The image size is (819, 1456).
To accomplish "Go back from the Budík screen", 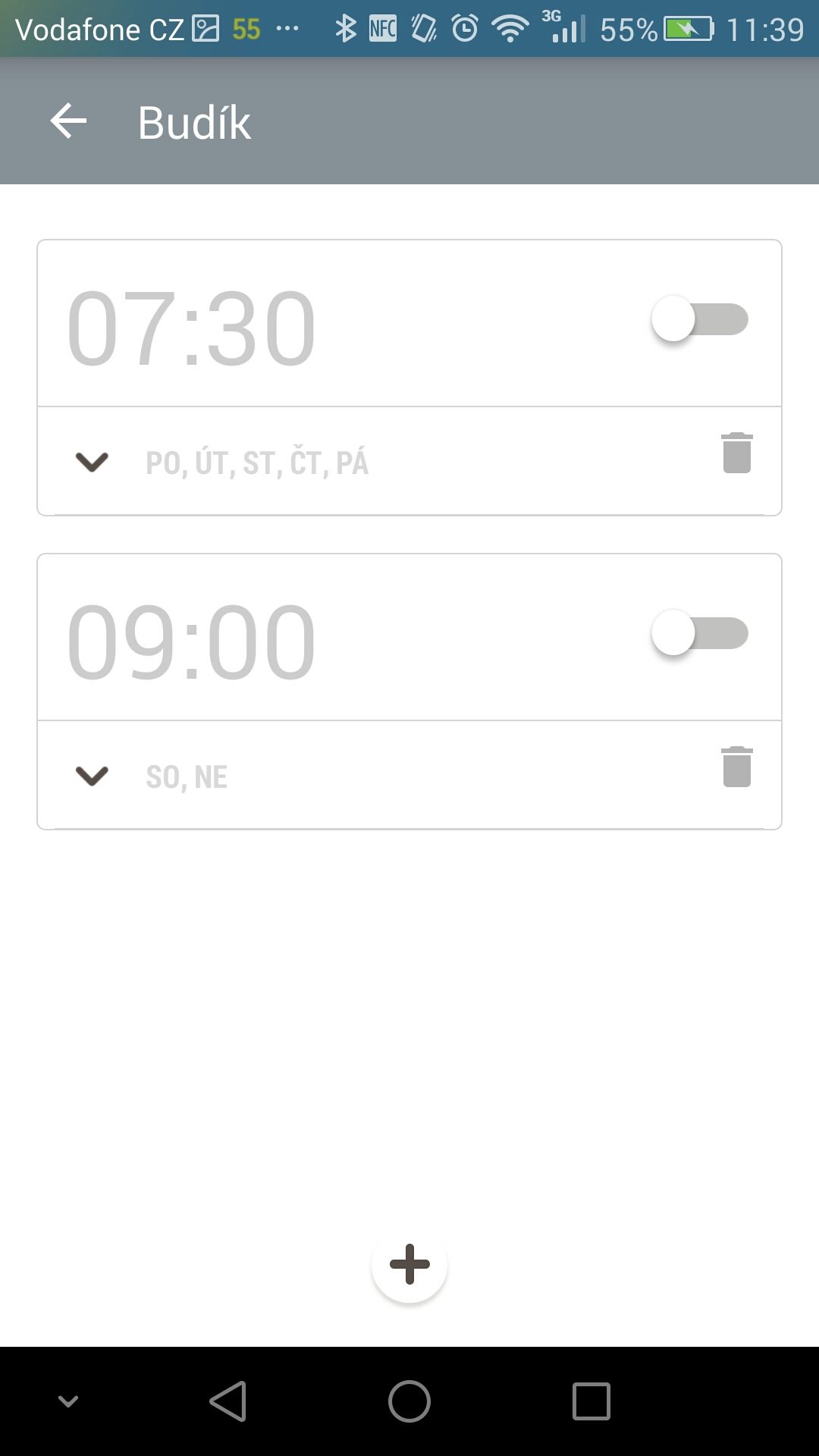I will coord(68,121).
